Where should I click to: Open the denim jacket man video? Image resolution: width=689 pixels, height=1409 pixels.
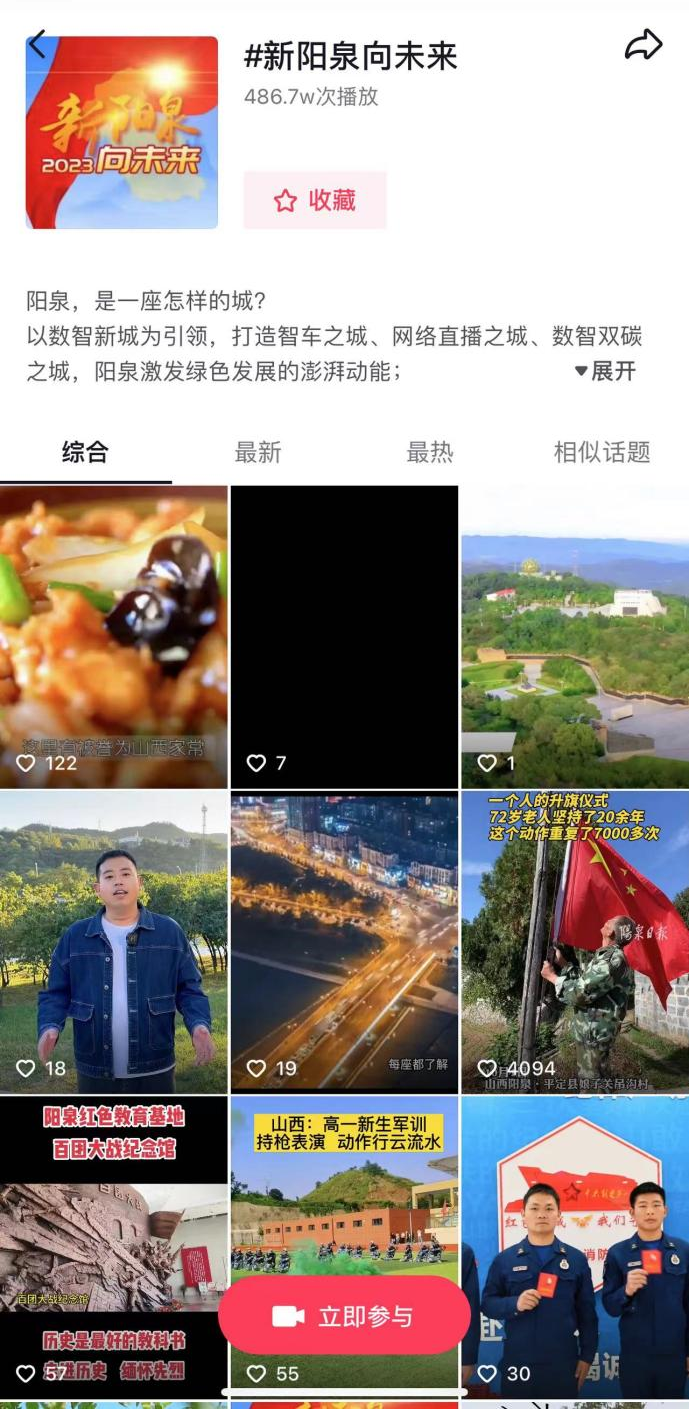tap(114, 942)
